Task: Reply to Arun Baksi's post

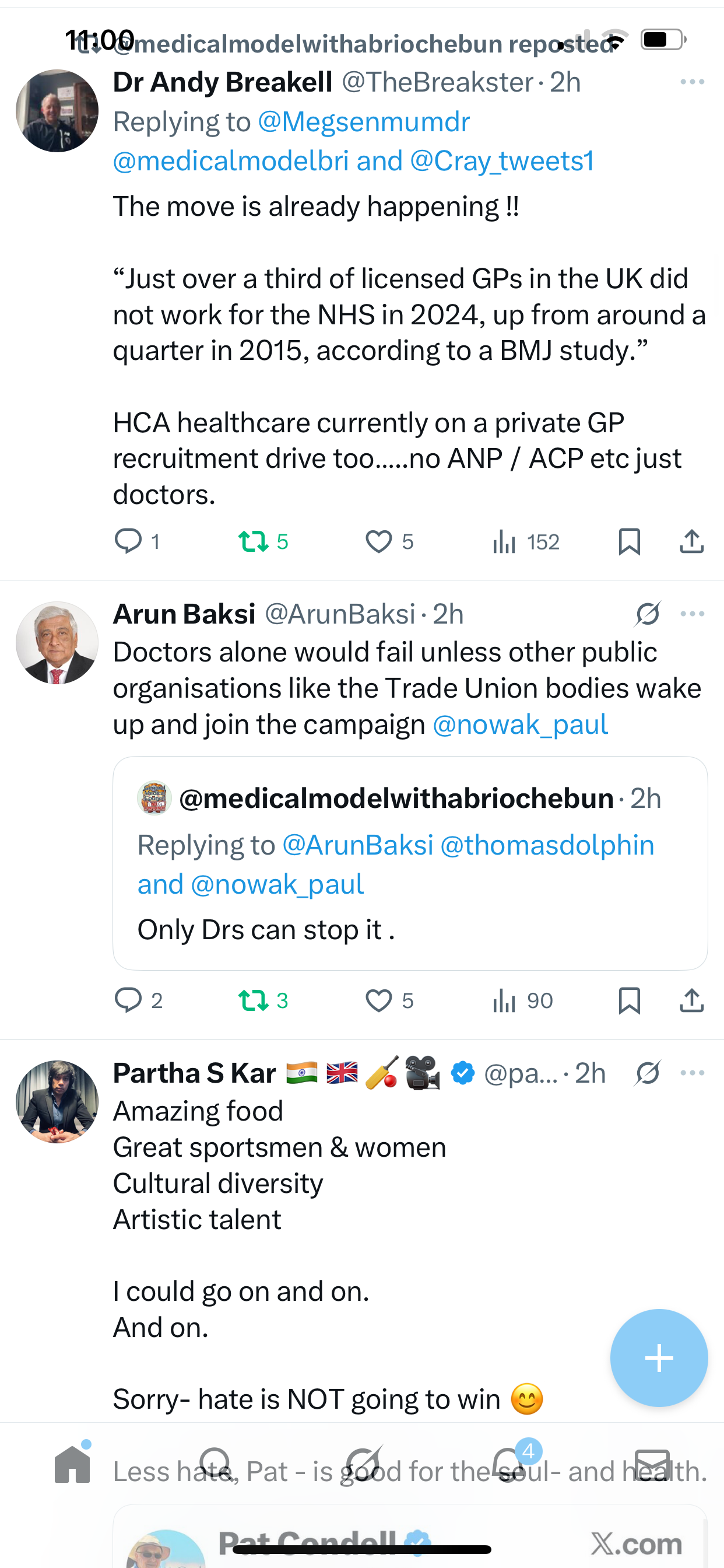Action: [x=128, y=1000]
